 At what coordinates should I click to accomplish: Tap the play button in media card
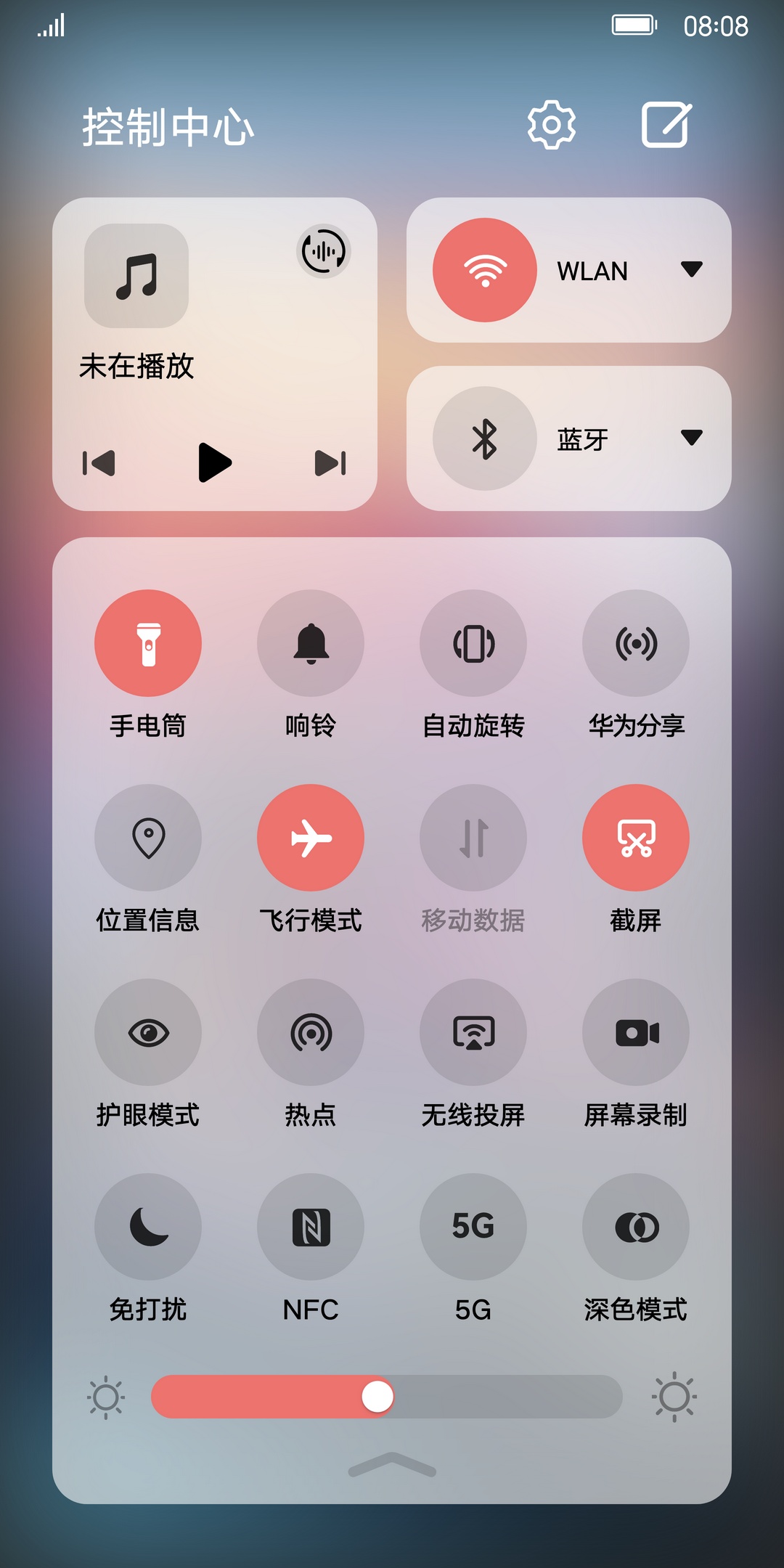[214, 462]
